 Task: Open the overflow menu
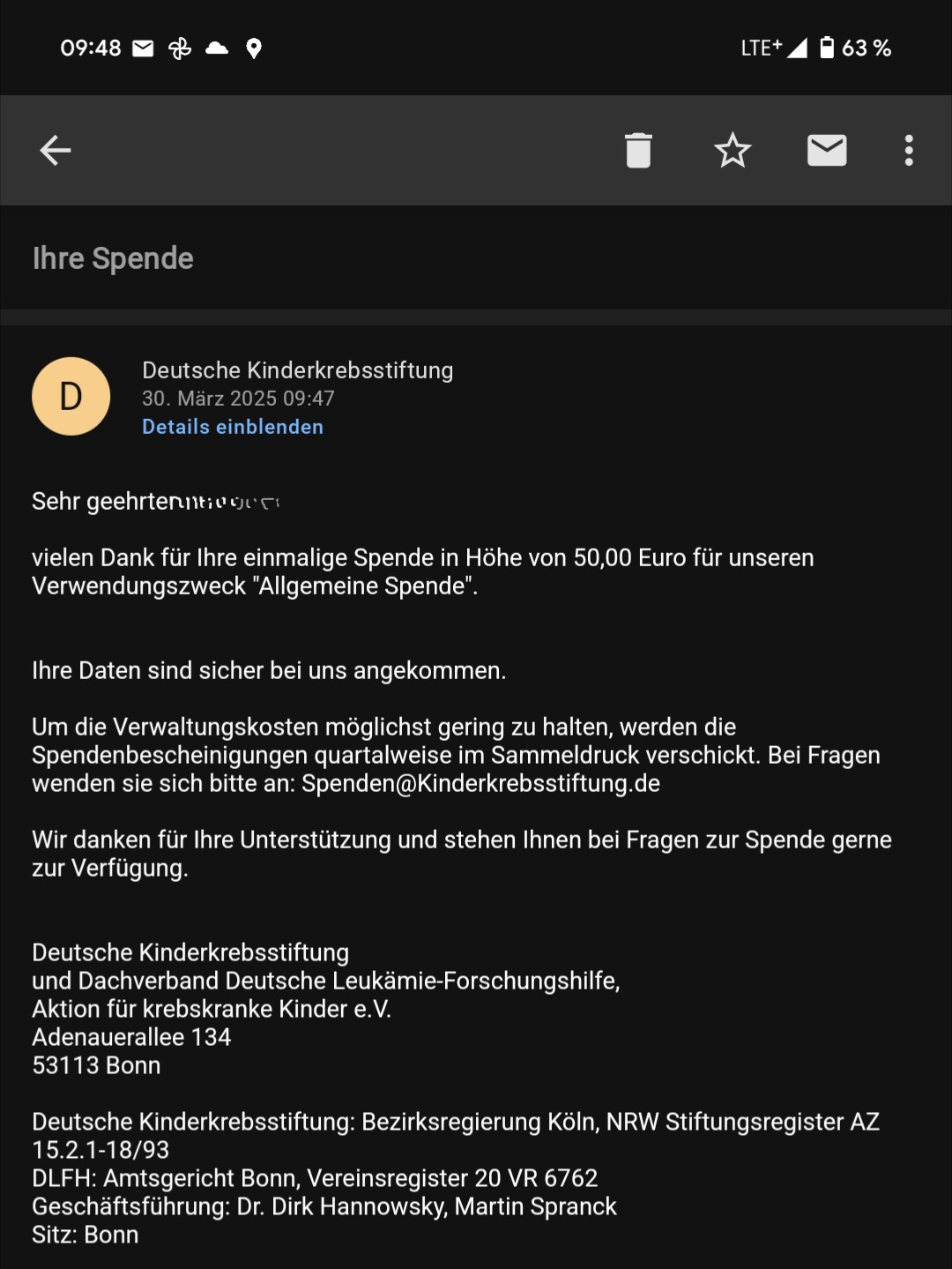(x=909, y=151)
